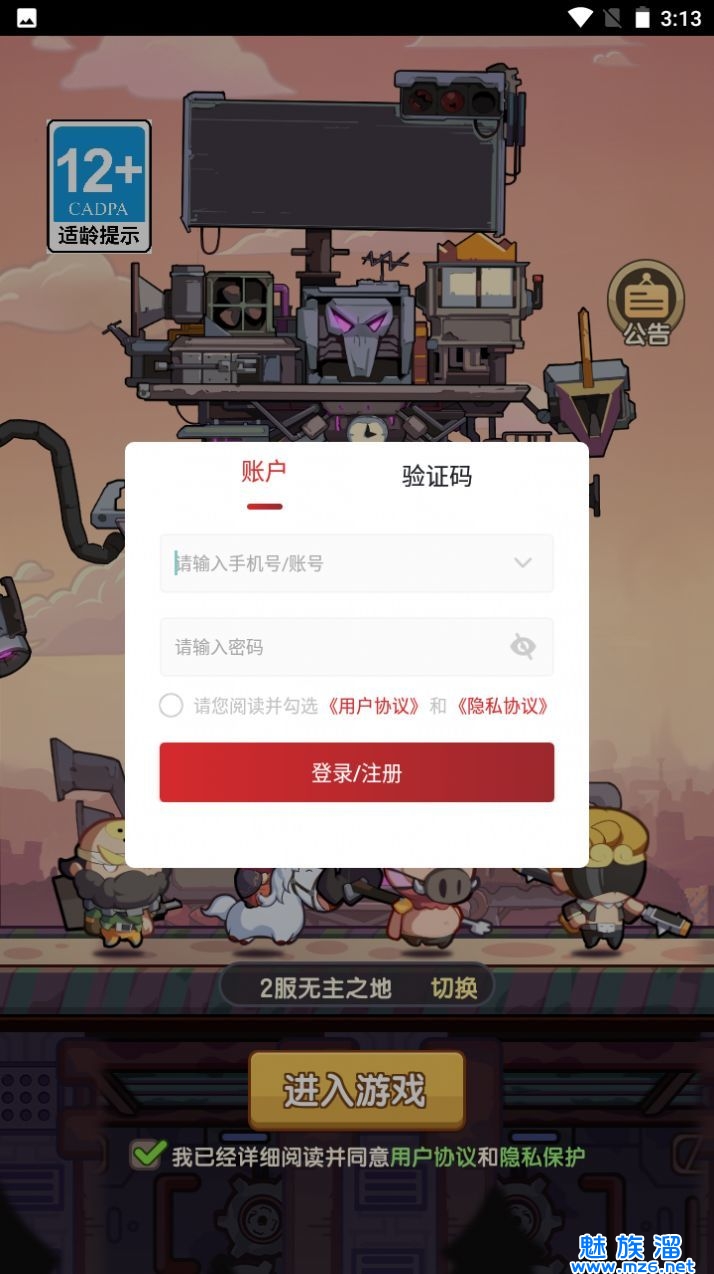Check the agreement circle in login dialog

click(x=171, y=706)
